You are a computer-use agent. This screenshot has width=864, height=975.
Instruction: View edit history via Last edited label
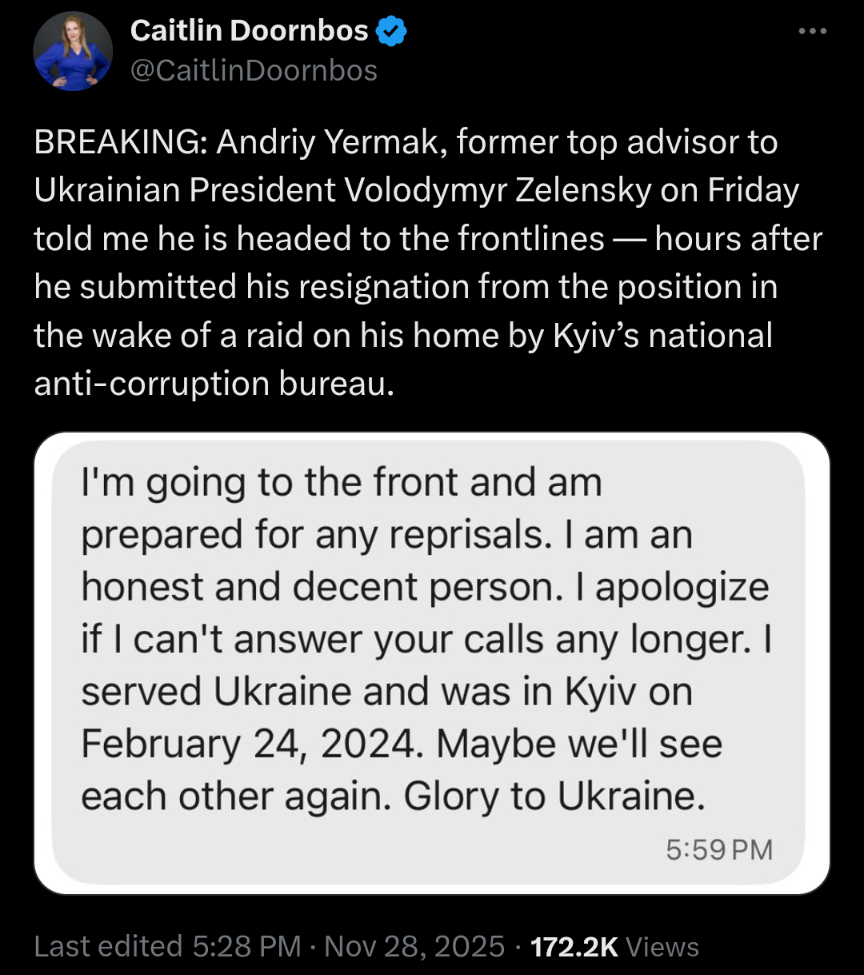tap(168, 946)
